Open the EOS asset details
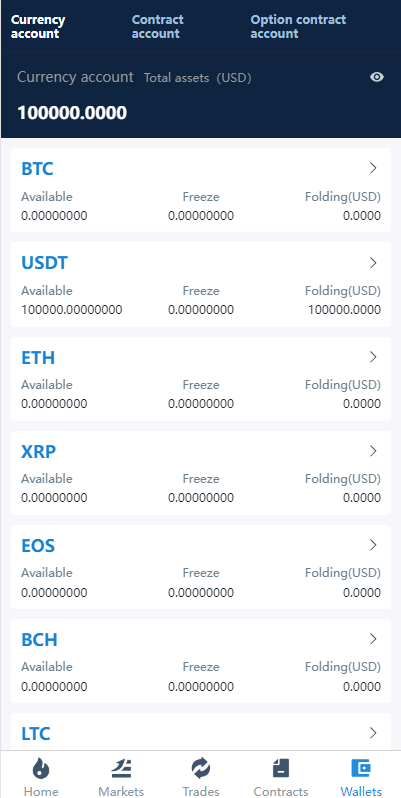The width and height of the screenshot is (401, 798). click(201, 567)
